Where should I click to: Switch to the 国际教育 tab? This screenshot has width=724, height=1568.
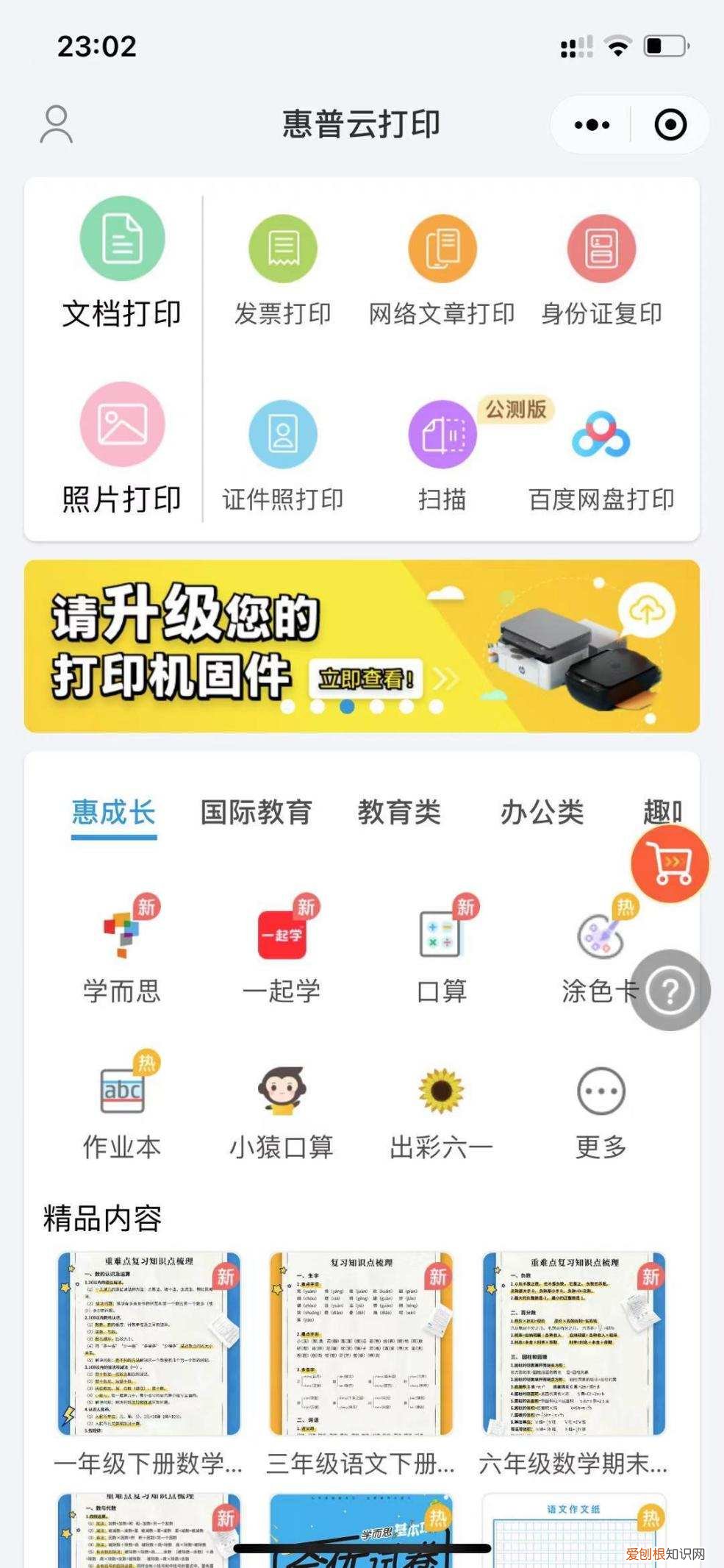255,811
